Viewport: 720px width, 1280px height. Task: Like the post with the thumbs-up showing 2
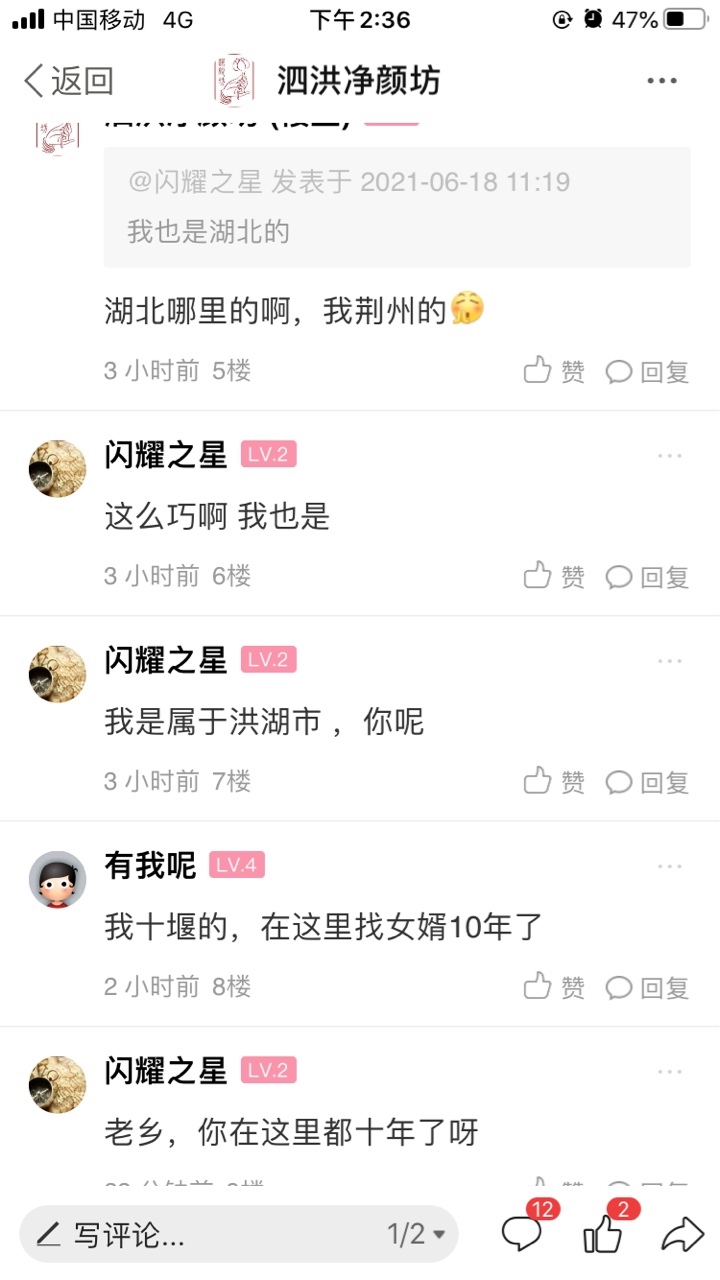point(604,1233)
